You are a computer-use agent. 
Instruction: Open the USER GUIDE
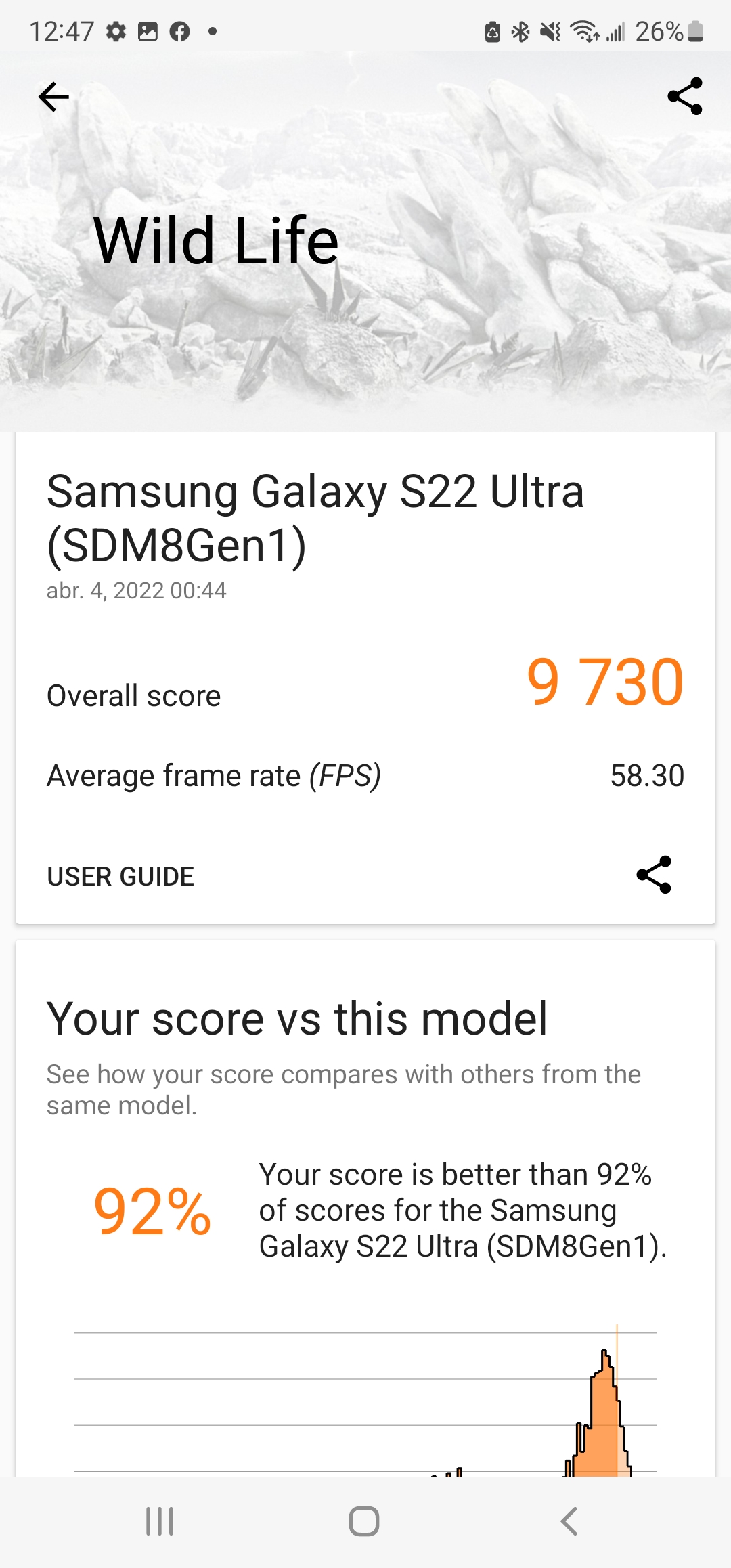(120, 876)
